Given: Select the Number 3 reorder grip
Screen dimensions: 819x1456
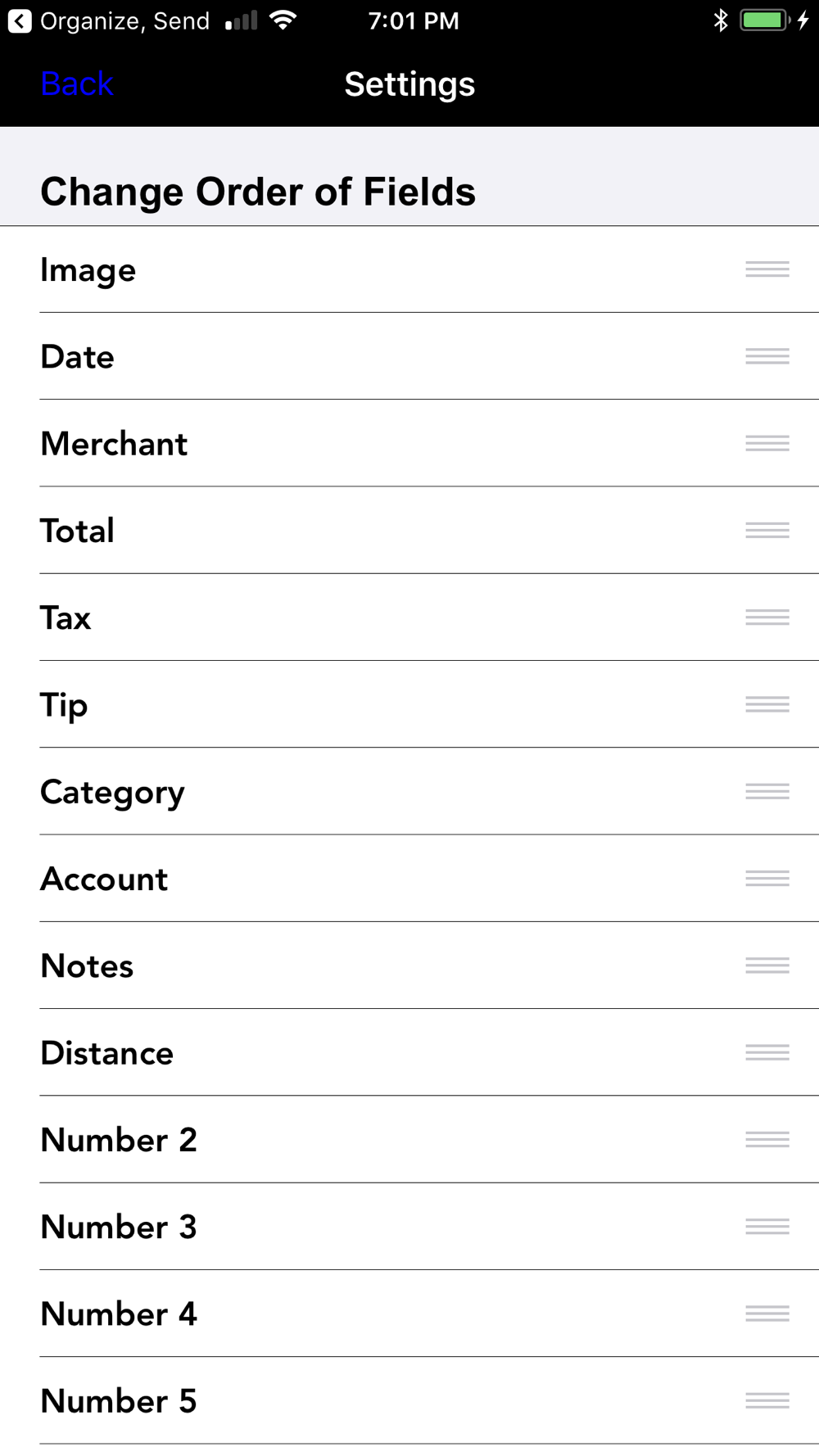Looking at the screenshot, I should (767, 1227).
